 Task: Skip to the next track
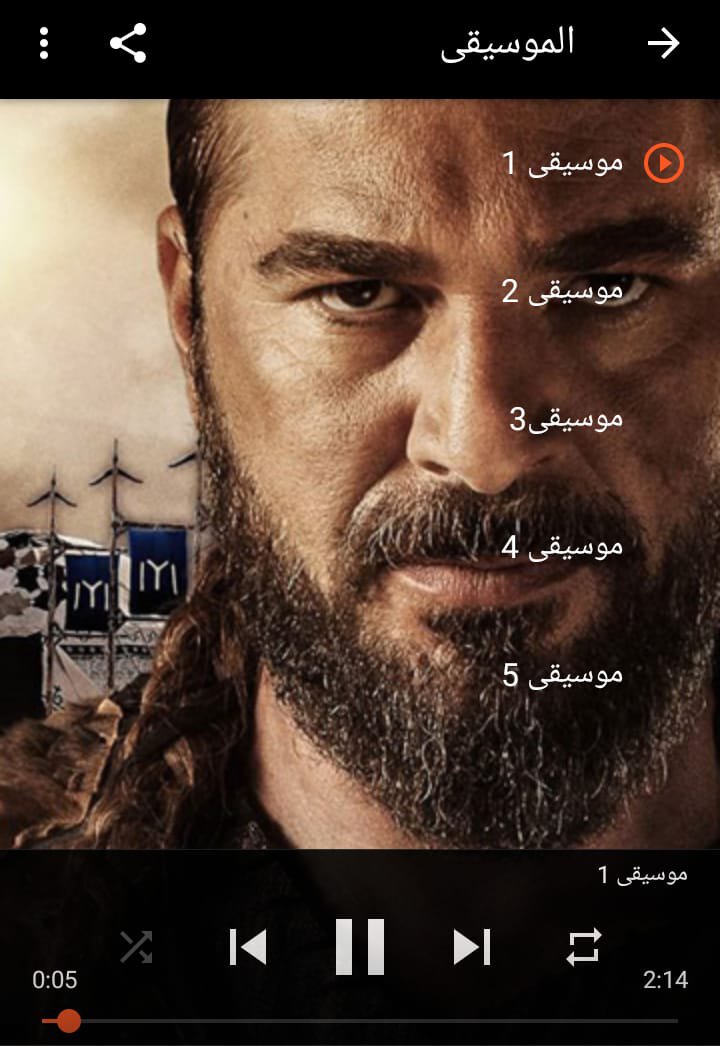[472, 946]
